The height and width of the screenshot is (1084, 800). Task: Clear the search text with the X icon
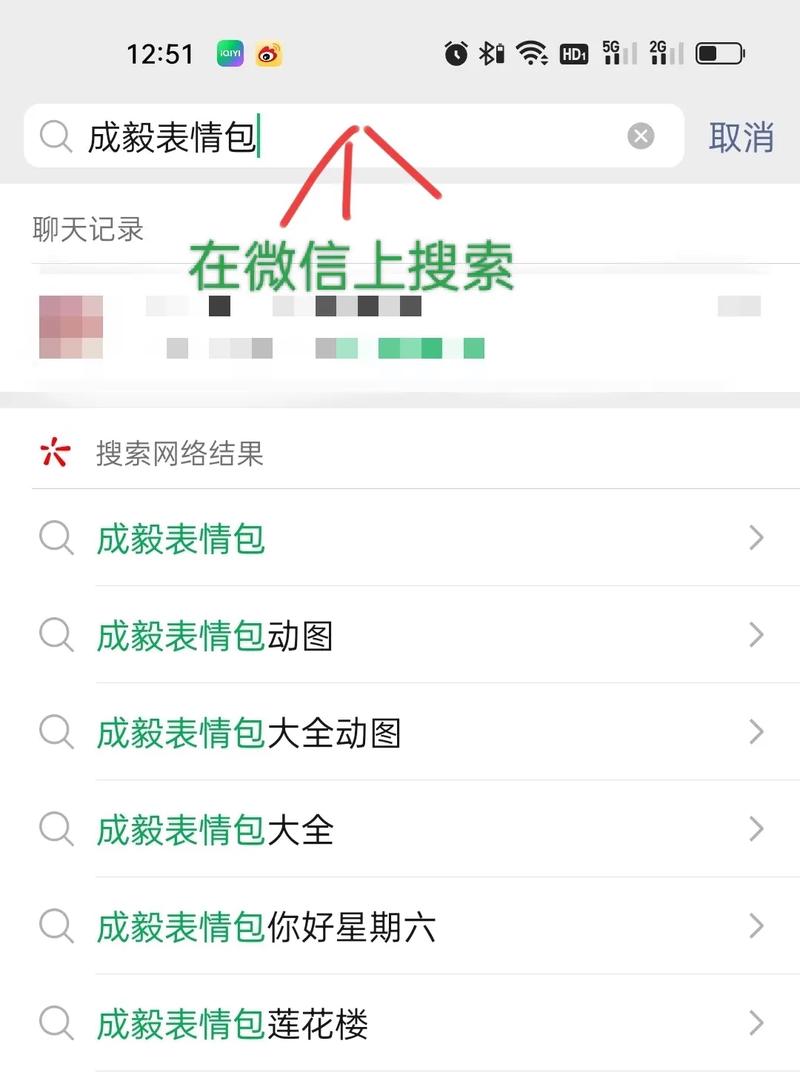[641, 136]
